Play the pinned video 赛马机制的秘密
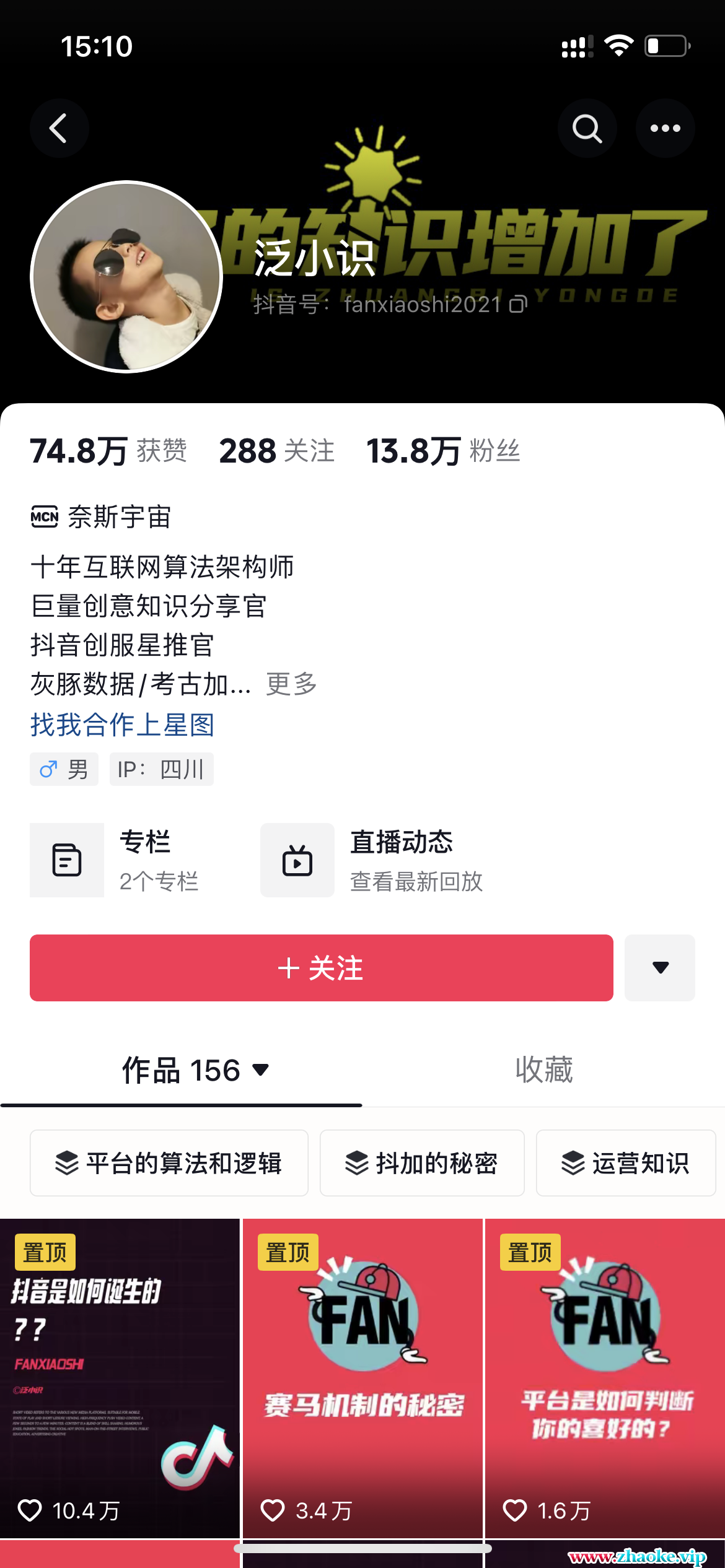The width and height of the screenshot is (725, 1568). point(362,1378)
